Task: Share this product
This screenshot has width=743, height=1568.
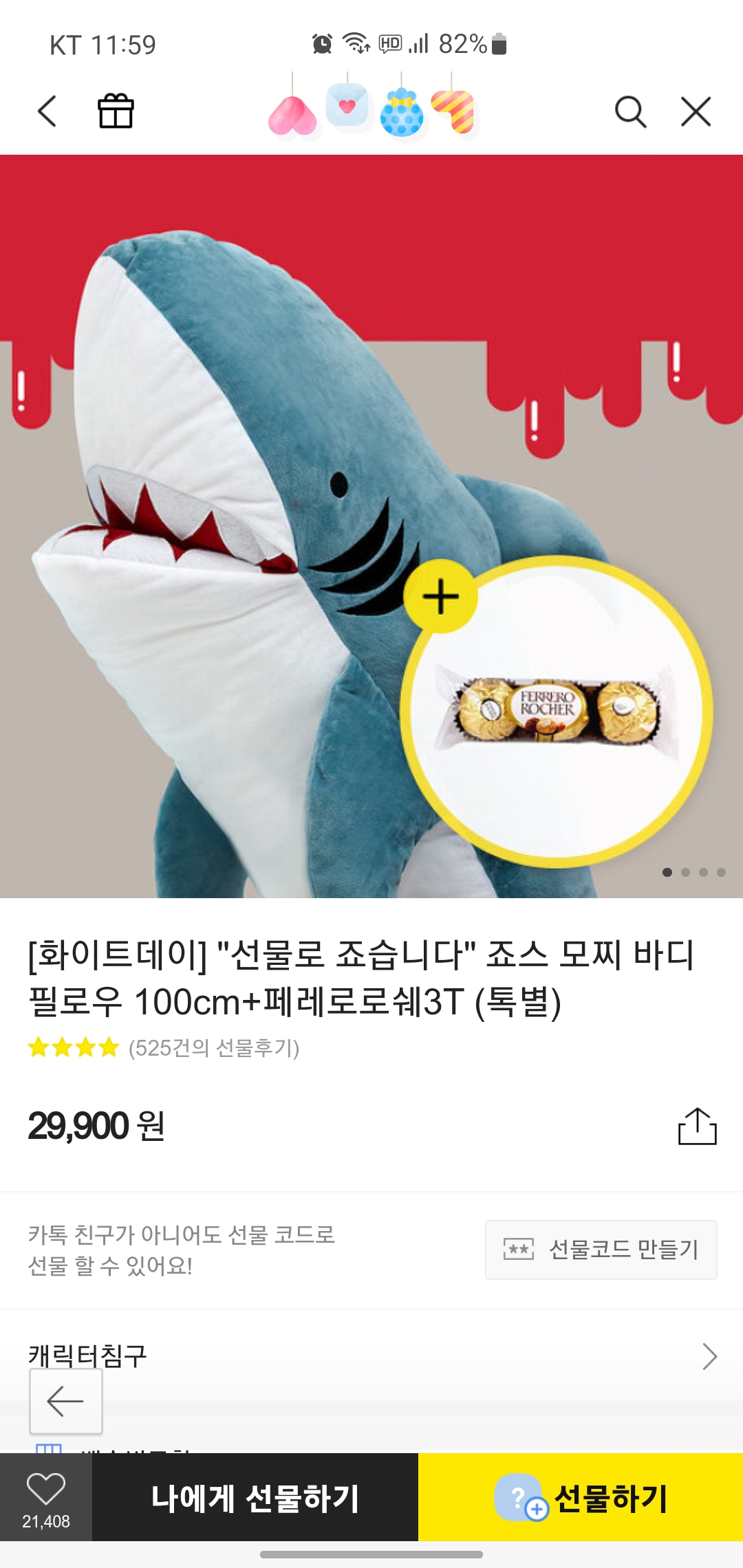Action: (697, 1126)
